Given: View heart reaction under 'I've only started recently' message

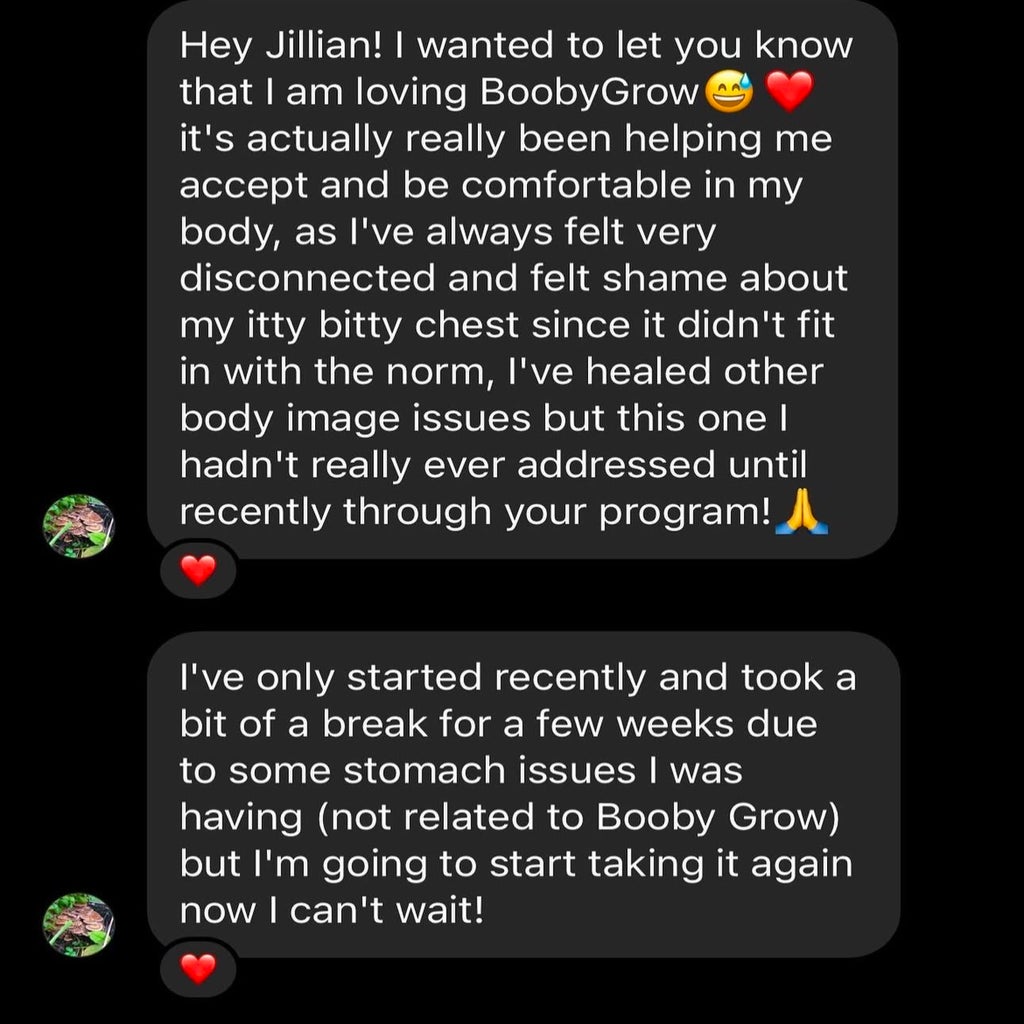Looking at the screenshot, I should coord(198,968).
